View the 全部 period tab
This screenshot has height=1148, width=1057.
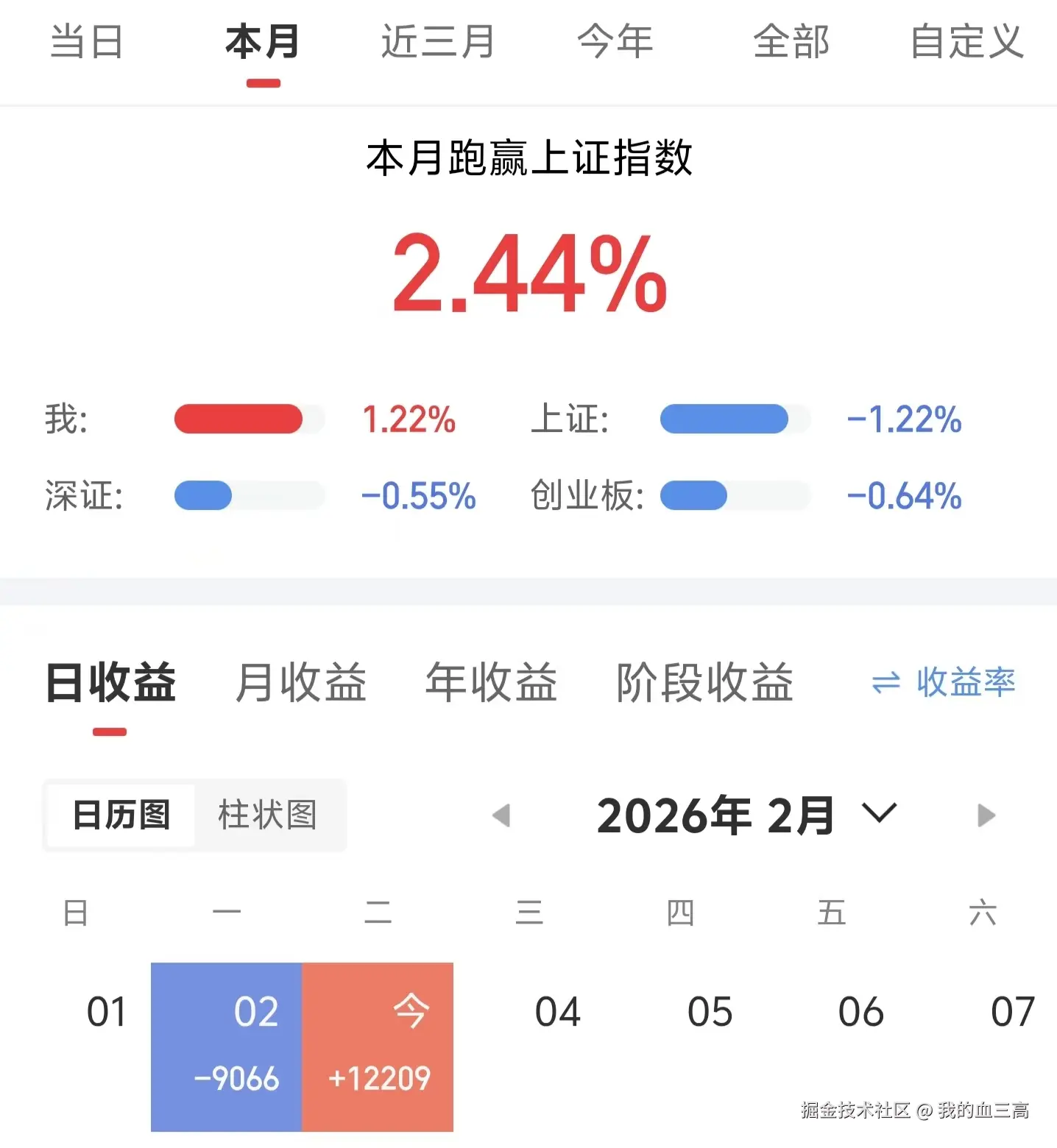click(x=791, y=42)
